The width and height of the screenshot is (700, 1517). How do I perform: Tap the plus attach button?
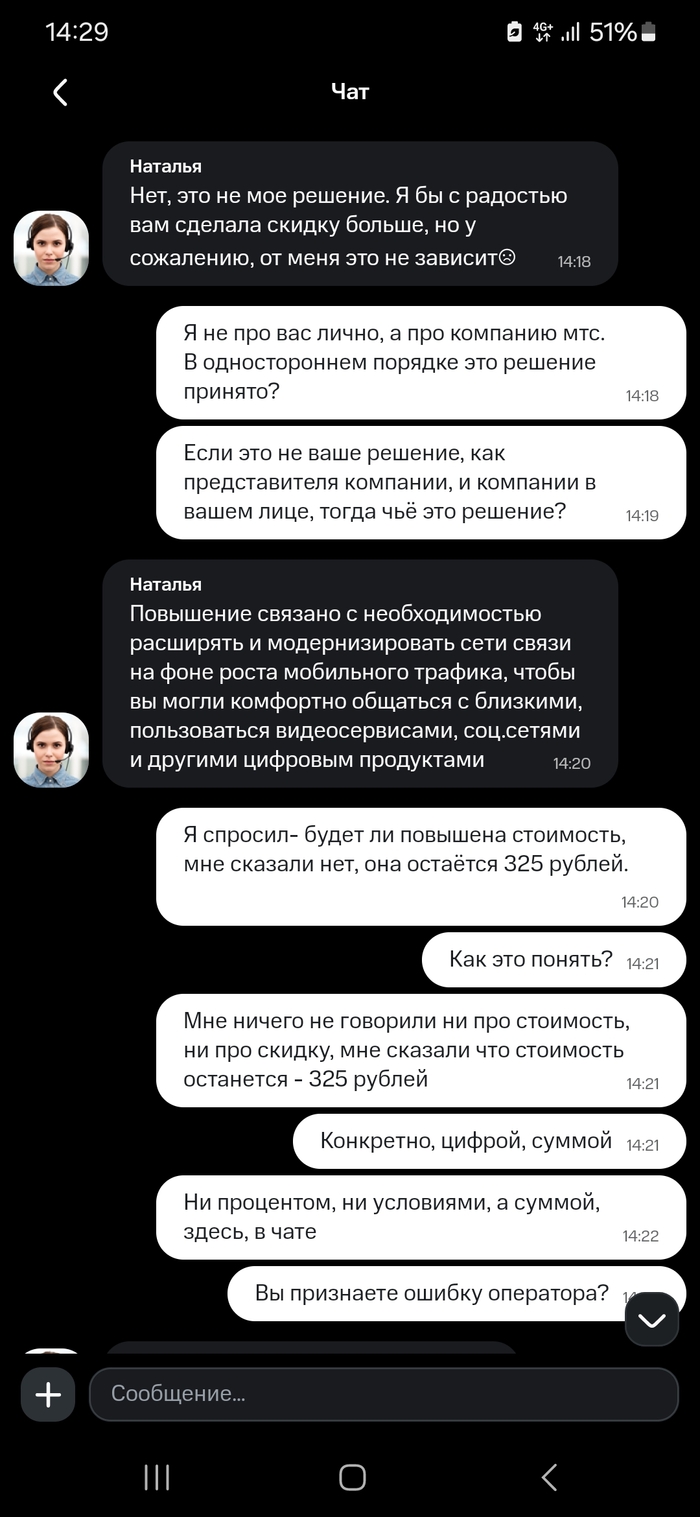(48, 1394)
